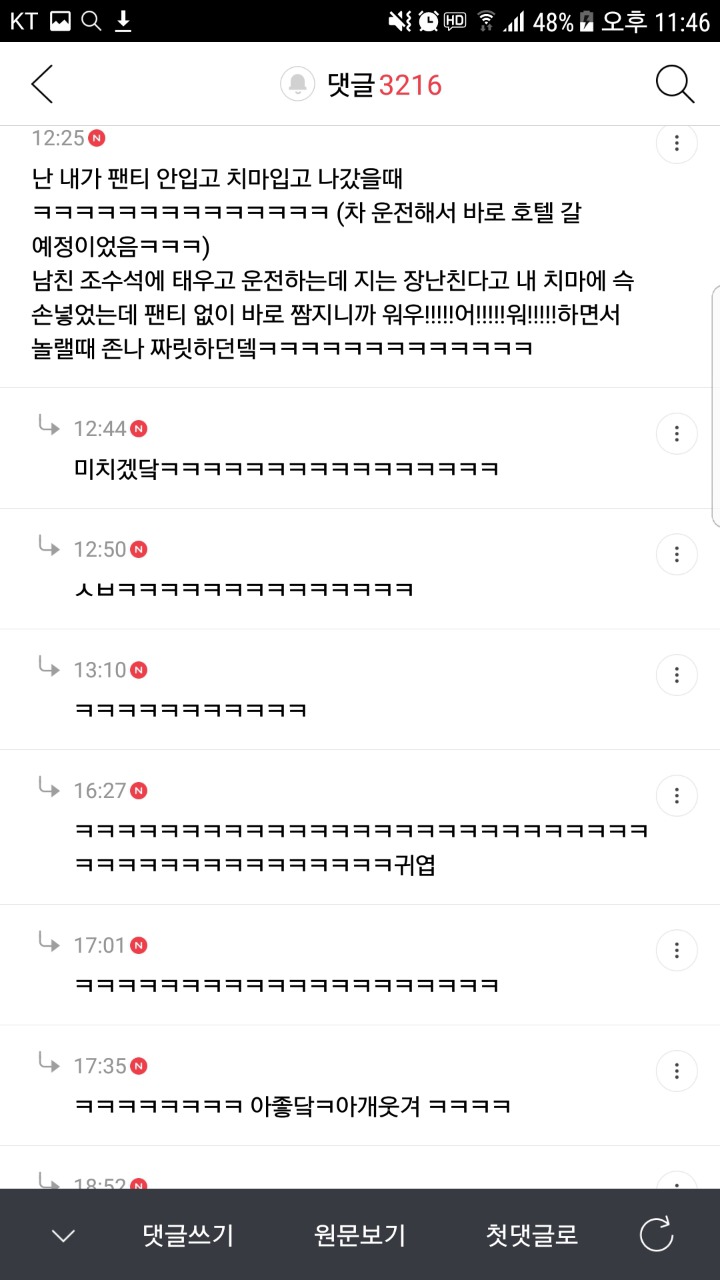Open options menu for the 12:25 comment
The height and width of the screenshot is (1280, 720).
677,144
